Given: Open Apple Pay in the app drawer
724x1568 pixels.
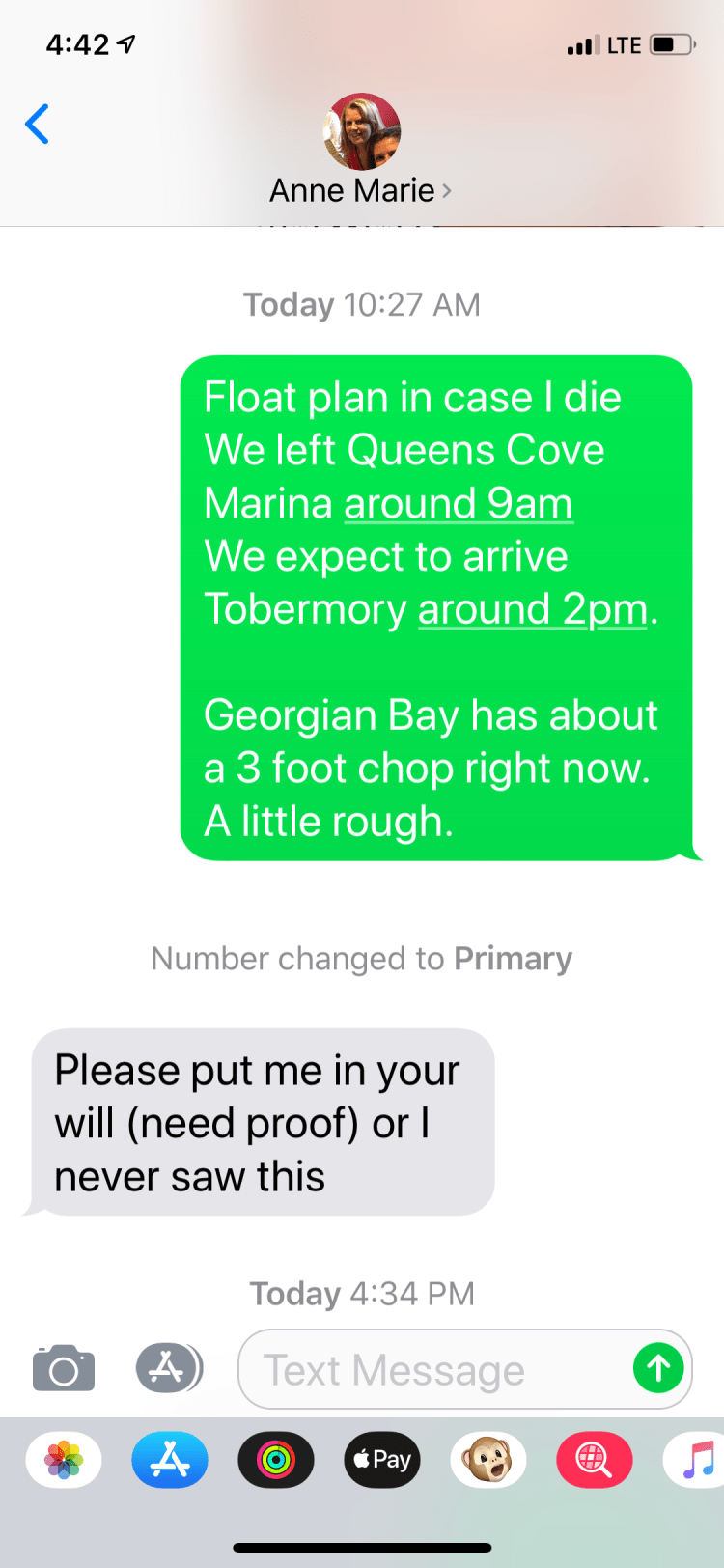Looking at the screenshot, I should (x=382, y=1459).
